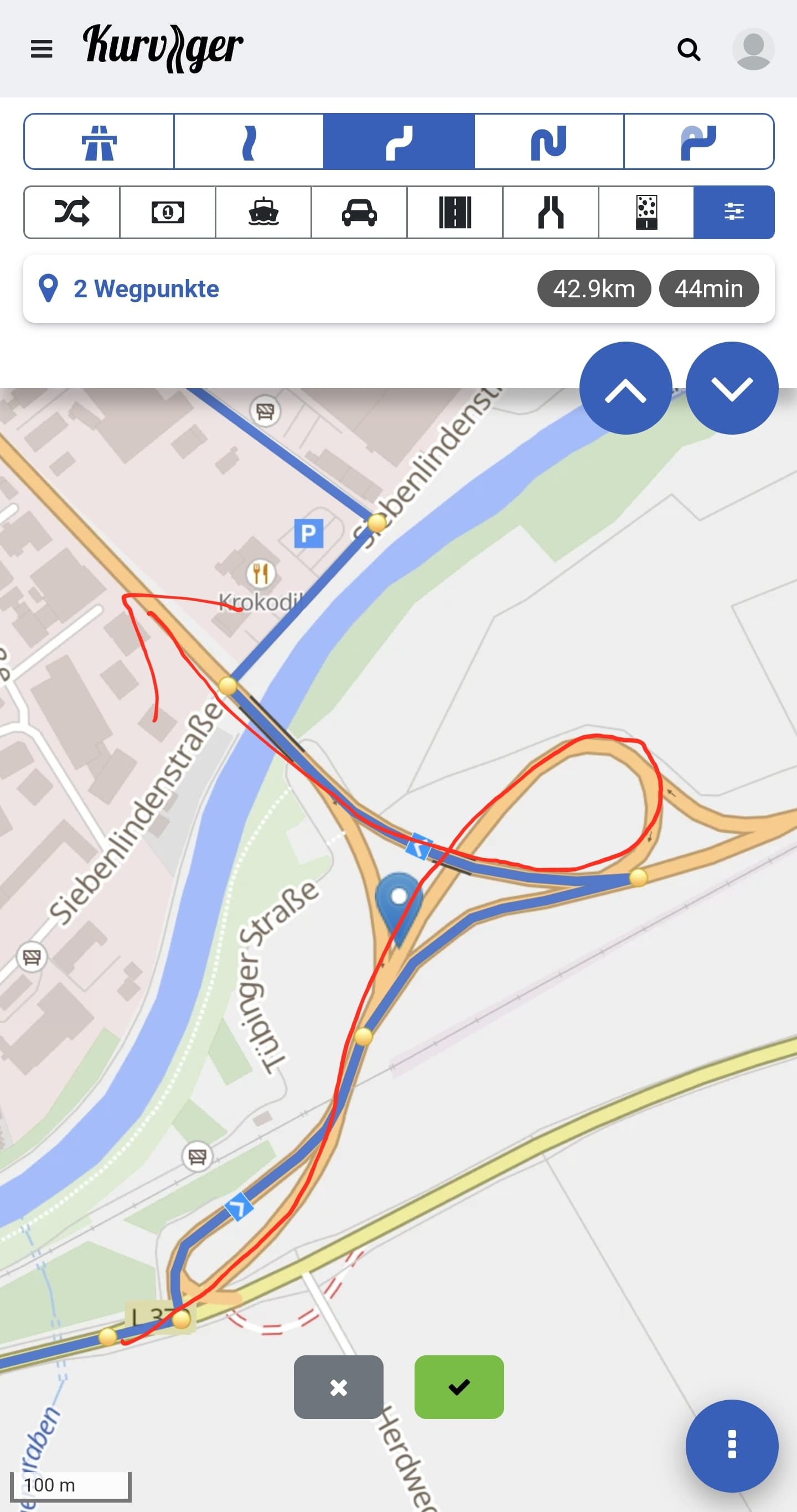This screenshot has width=797, height=1512.
Task: Open the search icon
Action: [x=689, y=49]
